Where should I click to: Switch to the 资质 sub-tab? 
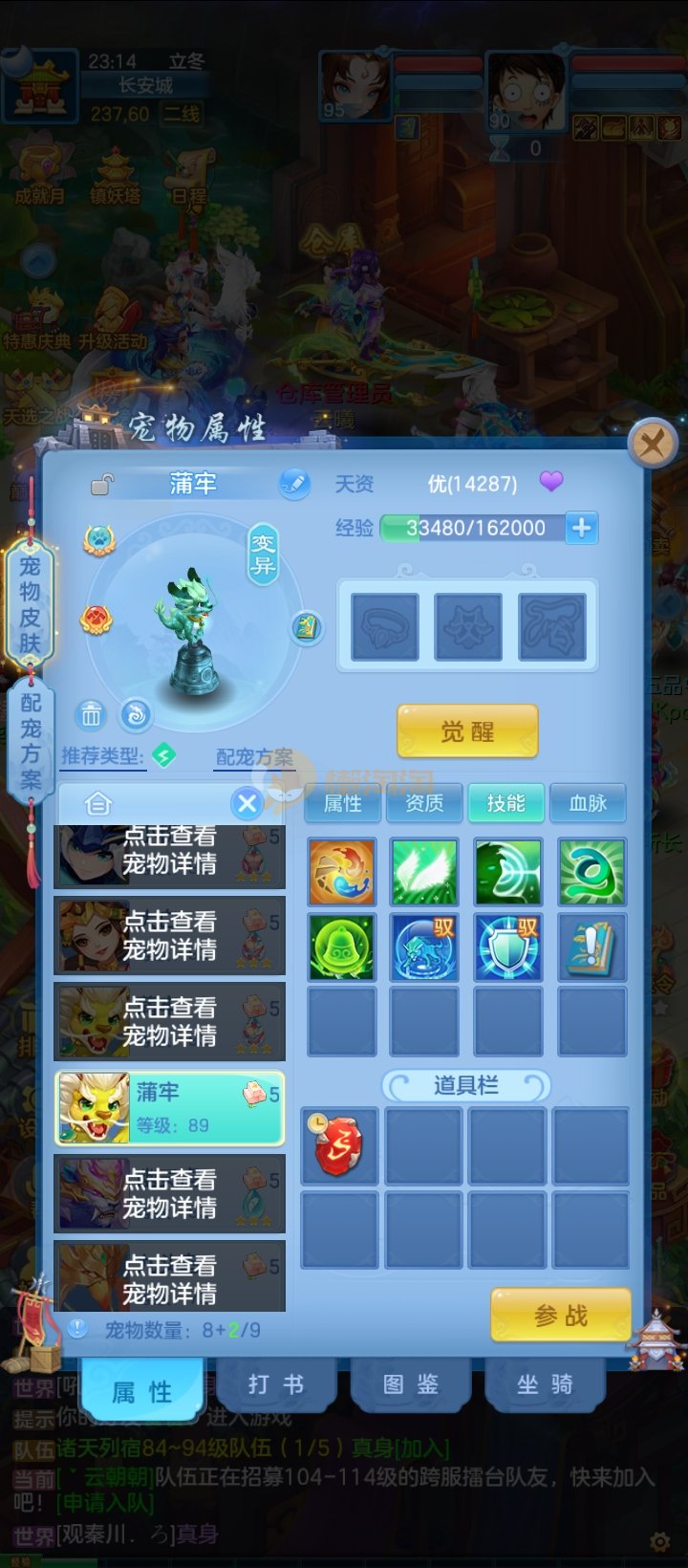[x=424, y=803]
